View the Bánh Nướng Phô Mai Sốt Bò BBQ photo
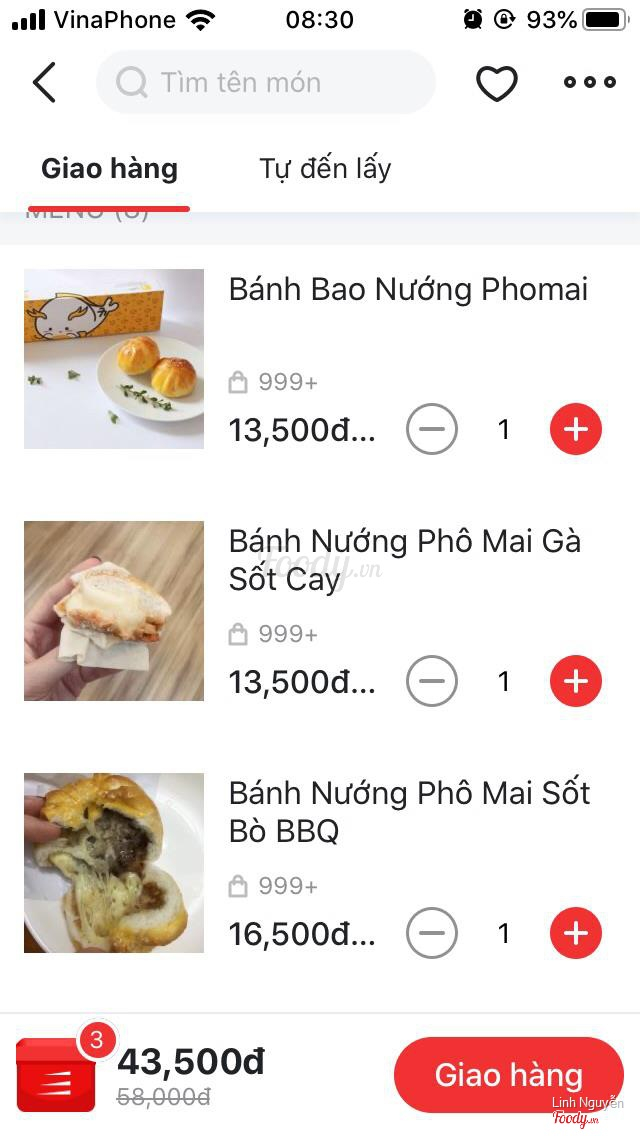This screenshot has width=640, height=1136. click(114, 862)
